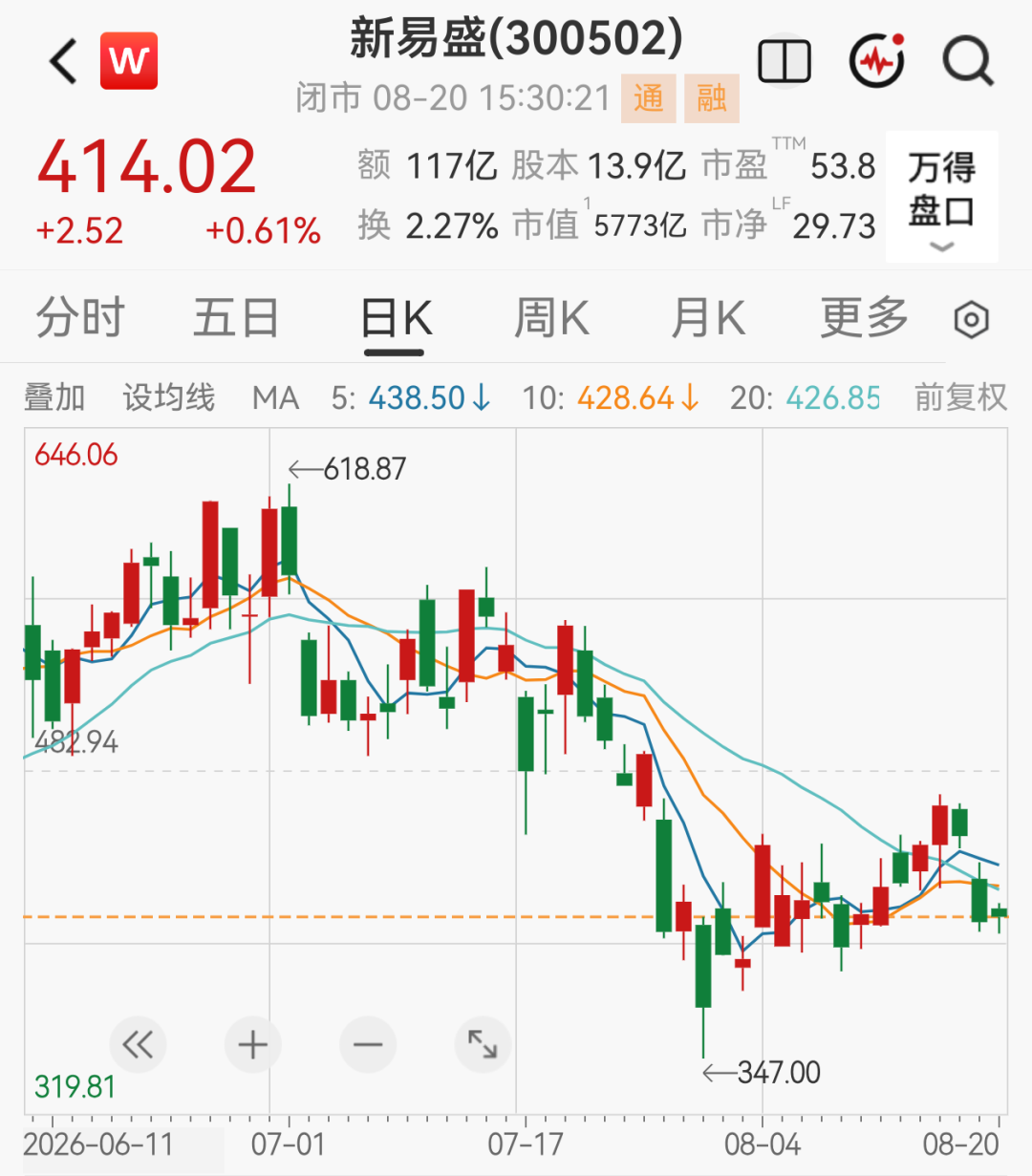
Task: Zoom out the chart with minus
Action: point(368,1044)
